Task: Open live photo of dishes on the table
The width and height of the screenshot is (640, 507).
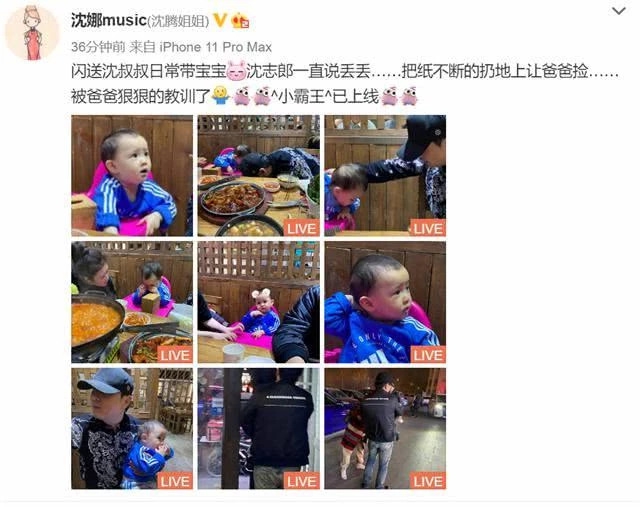Action: pyautogui.click(x=258, y=175)
